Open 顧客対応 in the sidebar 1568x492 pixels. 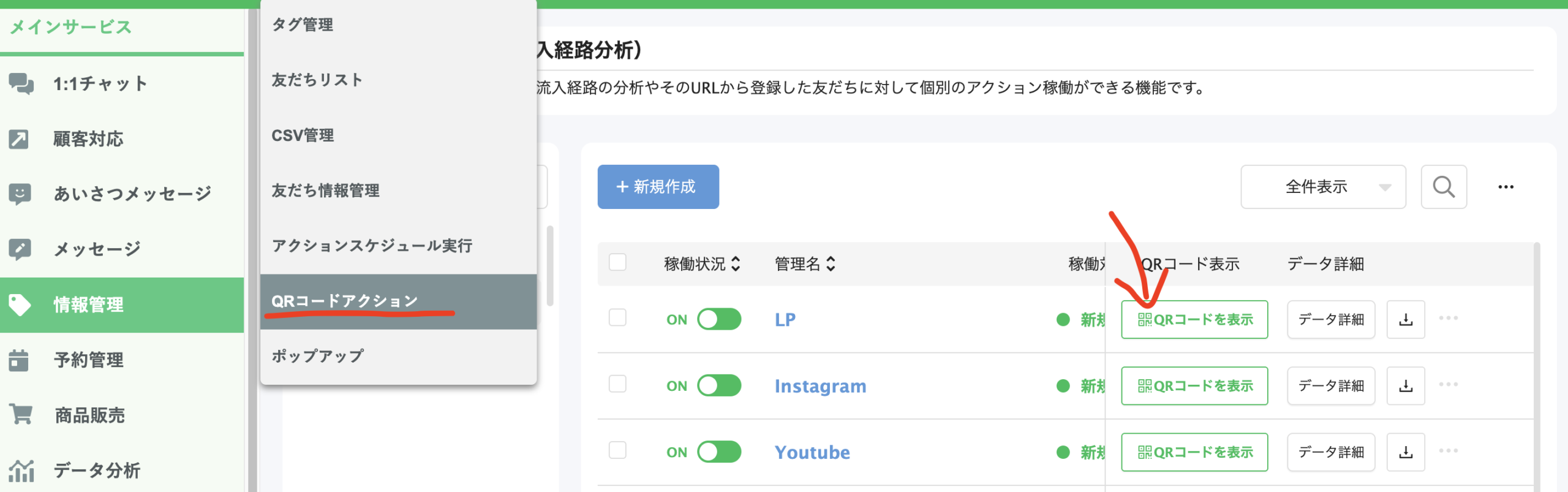pos(88,139)
